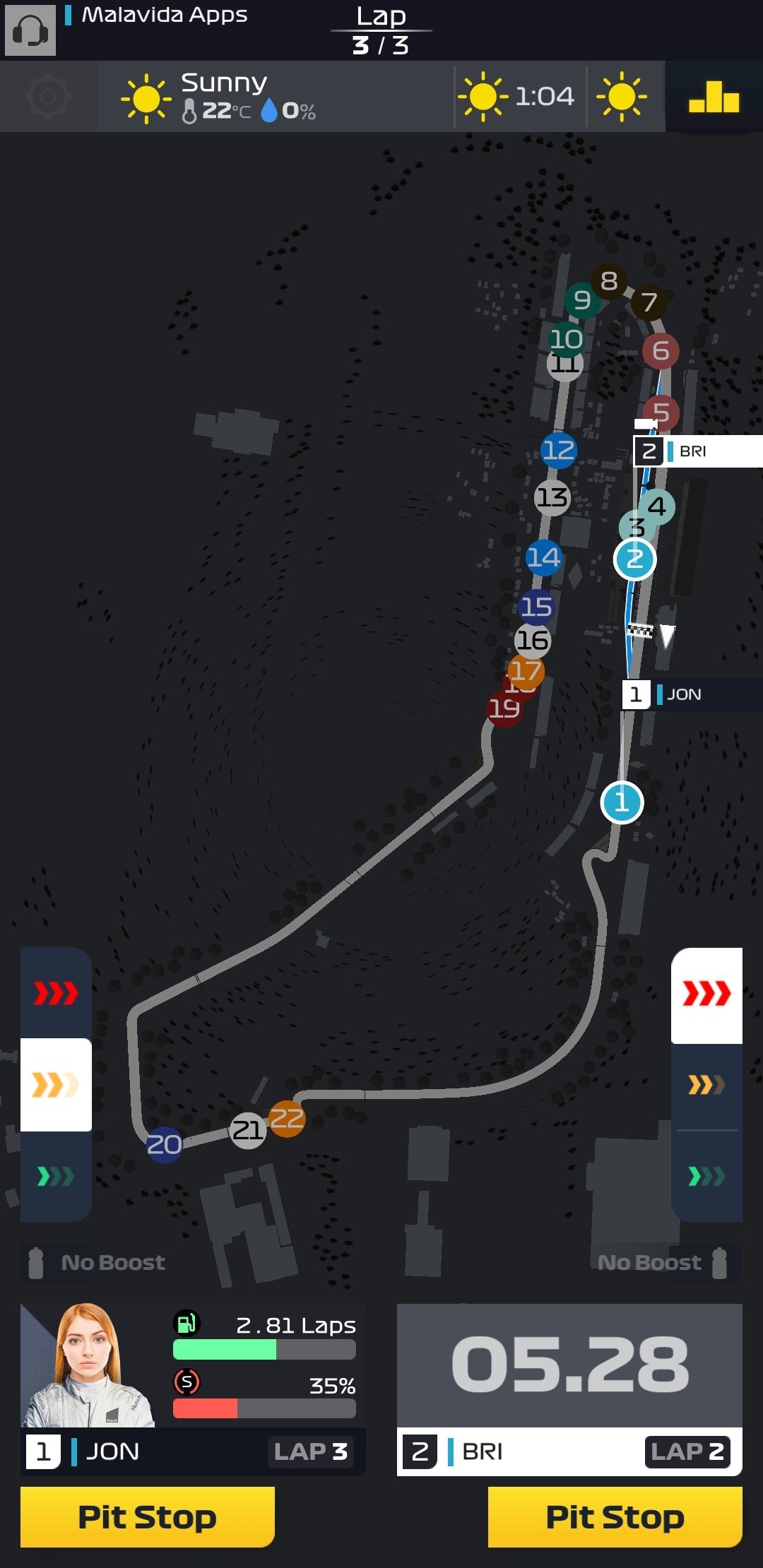
Task: Call a Pit Stop for JON
Action: pos(148,1516)
